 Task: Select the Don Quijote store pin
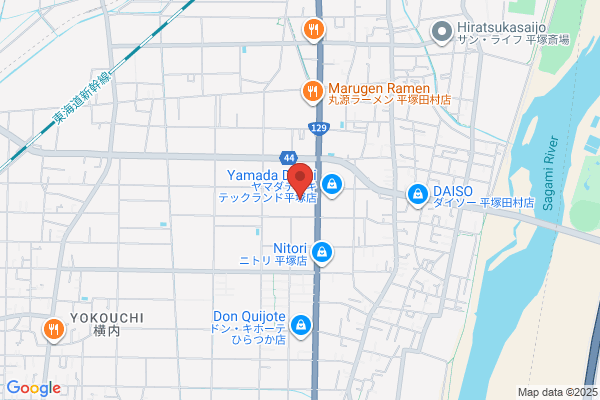coord(301,327)
